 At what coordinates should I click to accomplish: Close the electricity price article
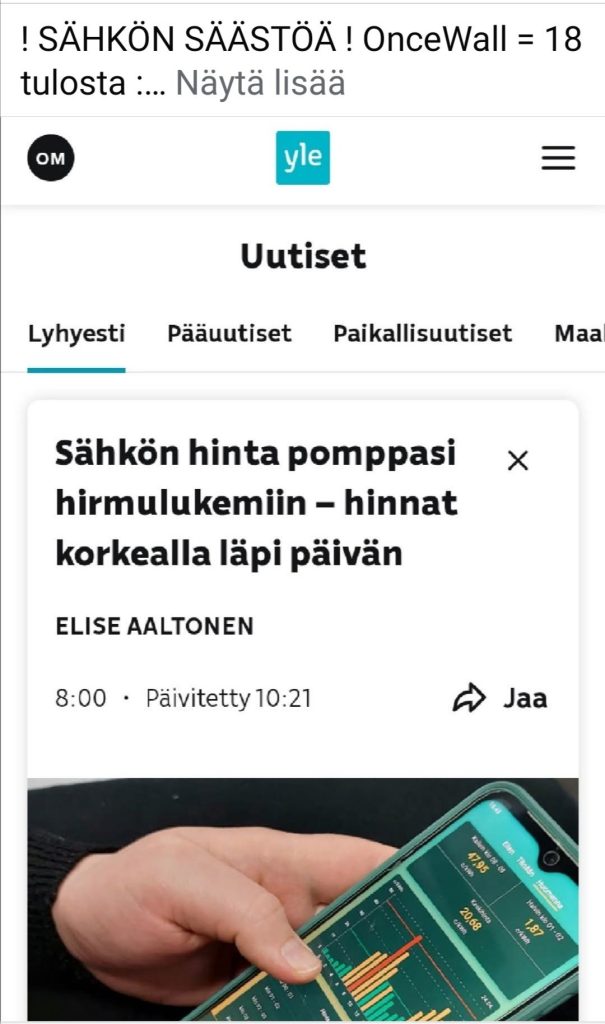(x=518, y=461)
